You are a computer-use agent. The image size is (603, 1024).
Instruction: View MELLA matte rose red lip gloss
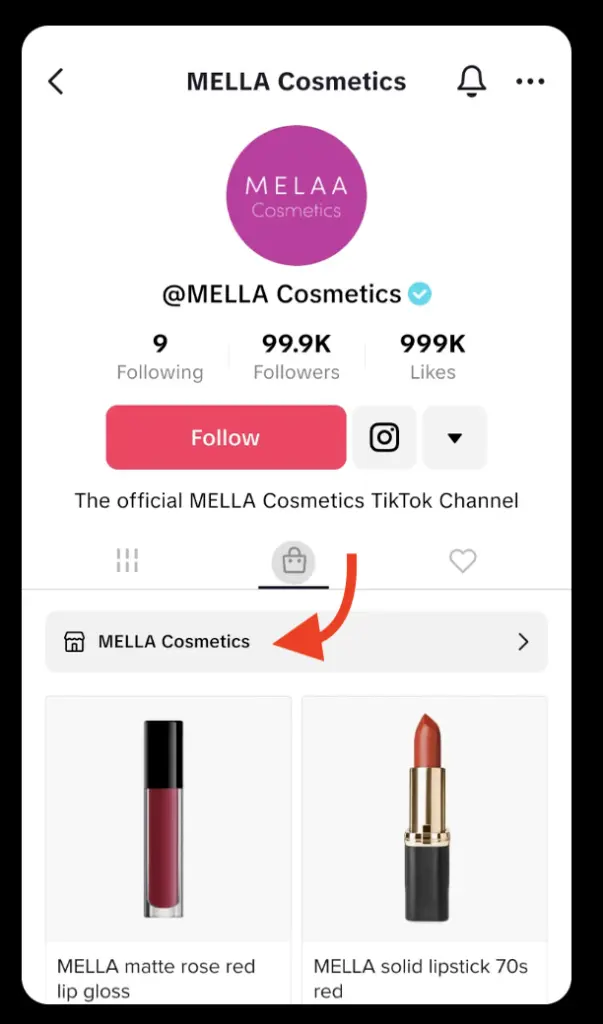[x=168, y=820]
